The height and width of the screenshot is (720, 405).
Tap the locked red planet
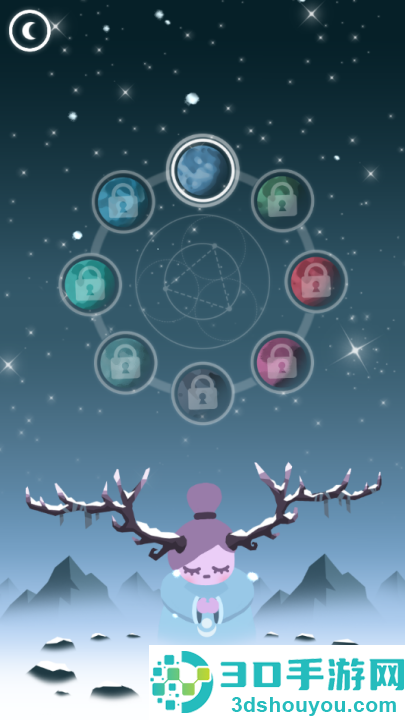tap(316, 281)
